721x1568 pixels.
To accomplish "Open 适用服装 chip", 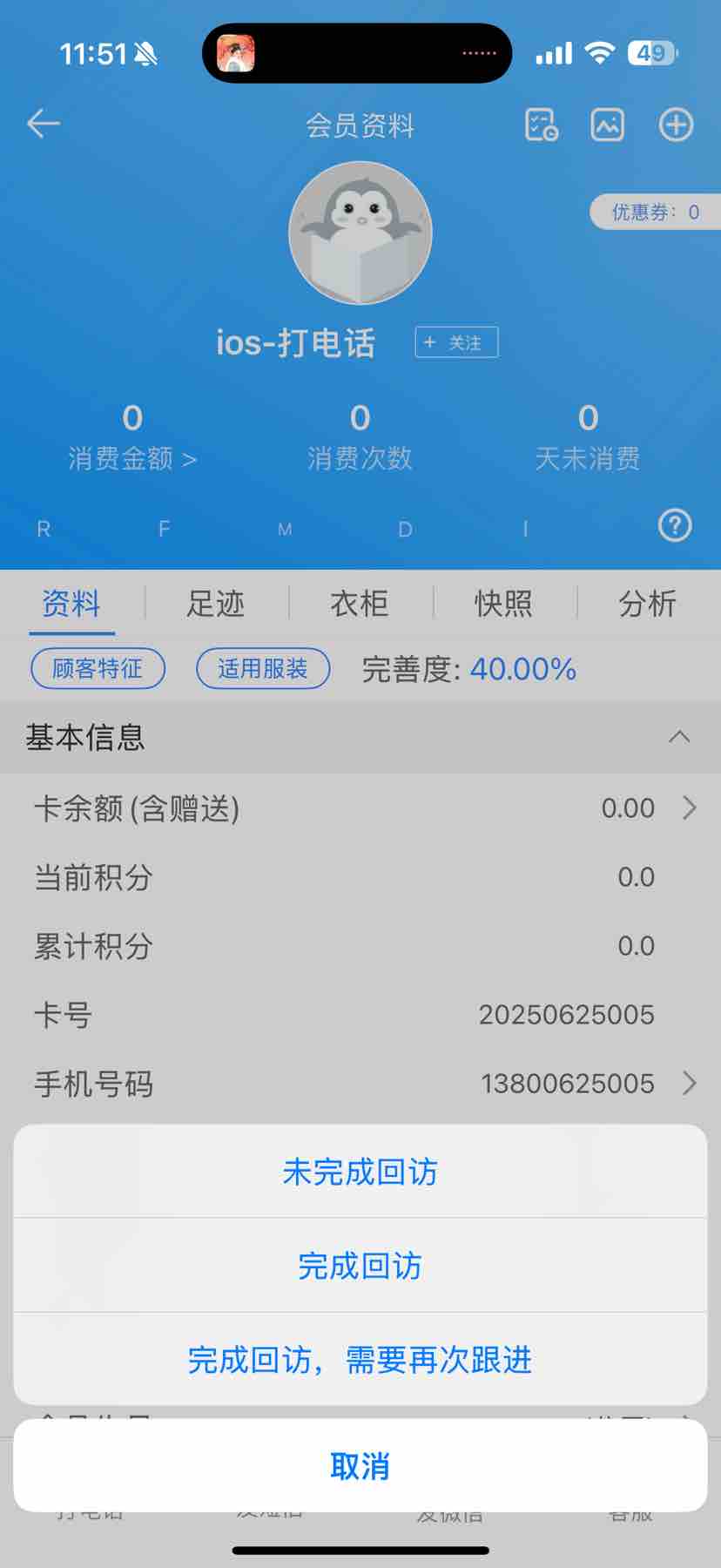I will [x=263, y=669].
